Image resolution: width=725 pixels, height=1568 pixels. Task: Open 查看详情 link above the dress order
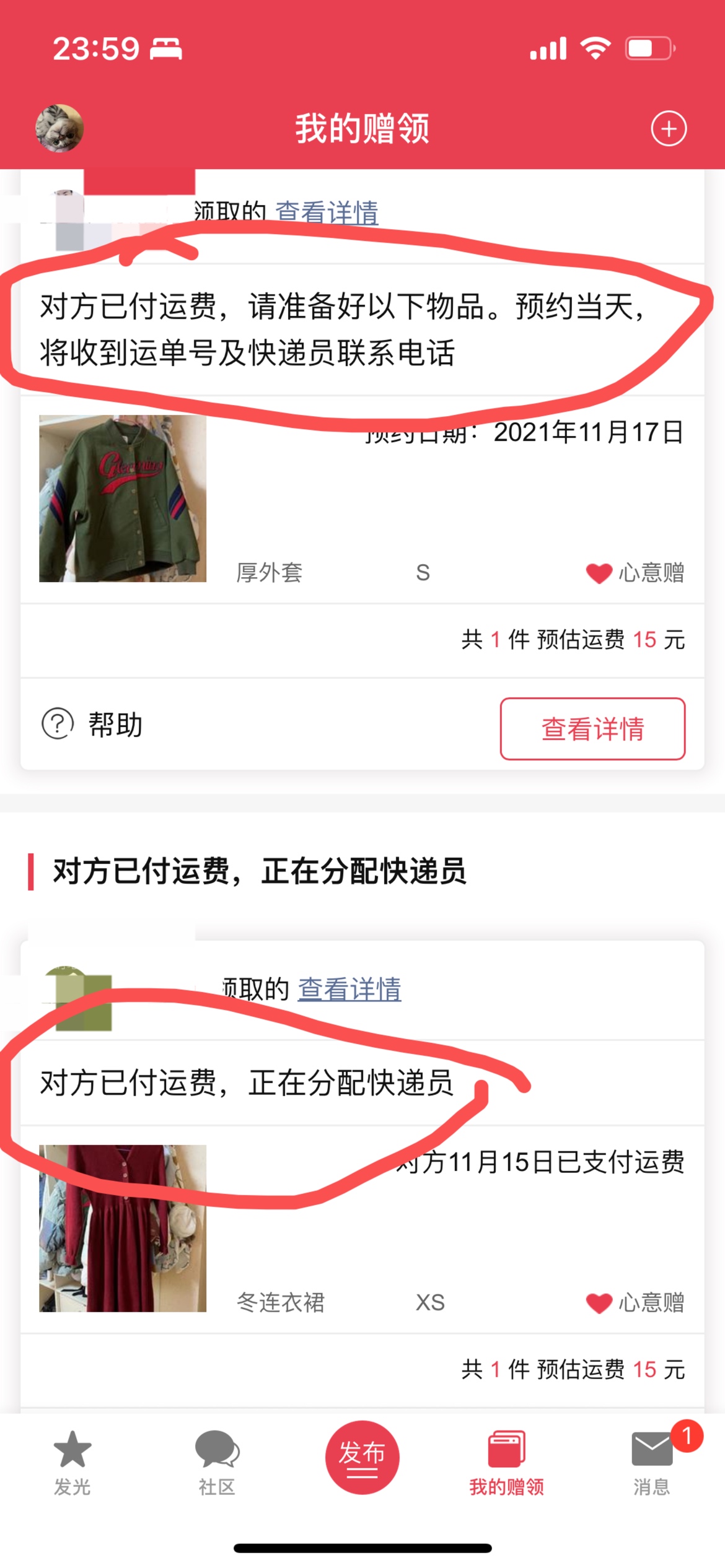349,989
